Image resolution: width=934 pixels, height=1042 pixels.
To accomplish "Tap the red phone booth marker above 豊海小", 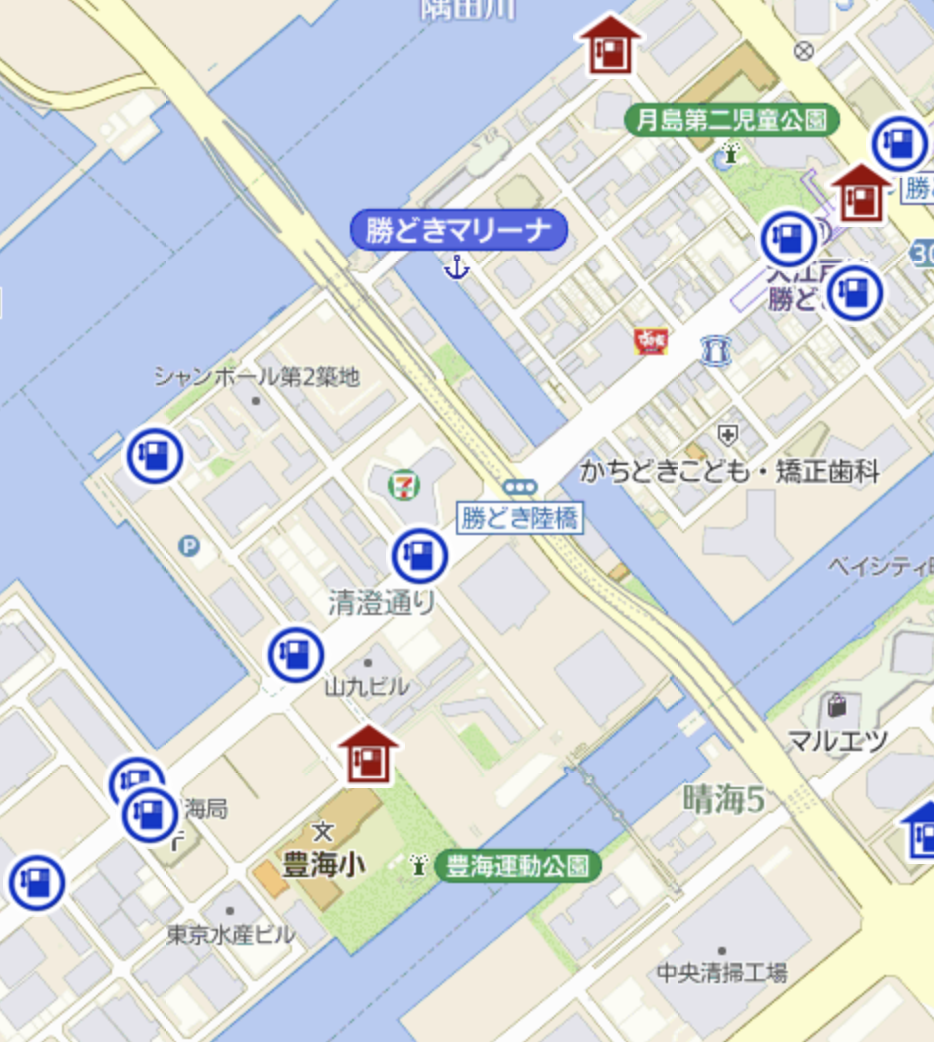I will [x=368, y=755].
